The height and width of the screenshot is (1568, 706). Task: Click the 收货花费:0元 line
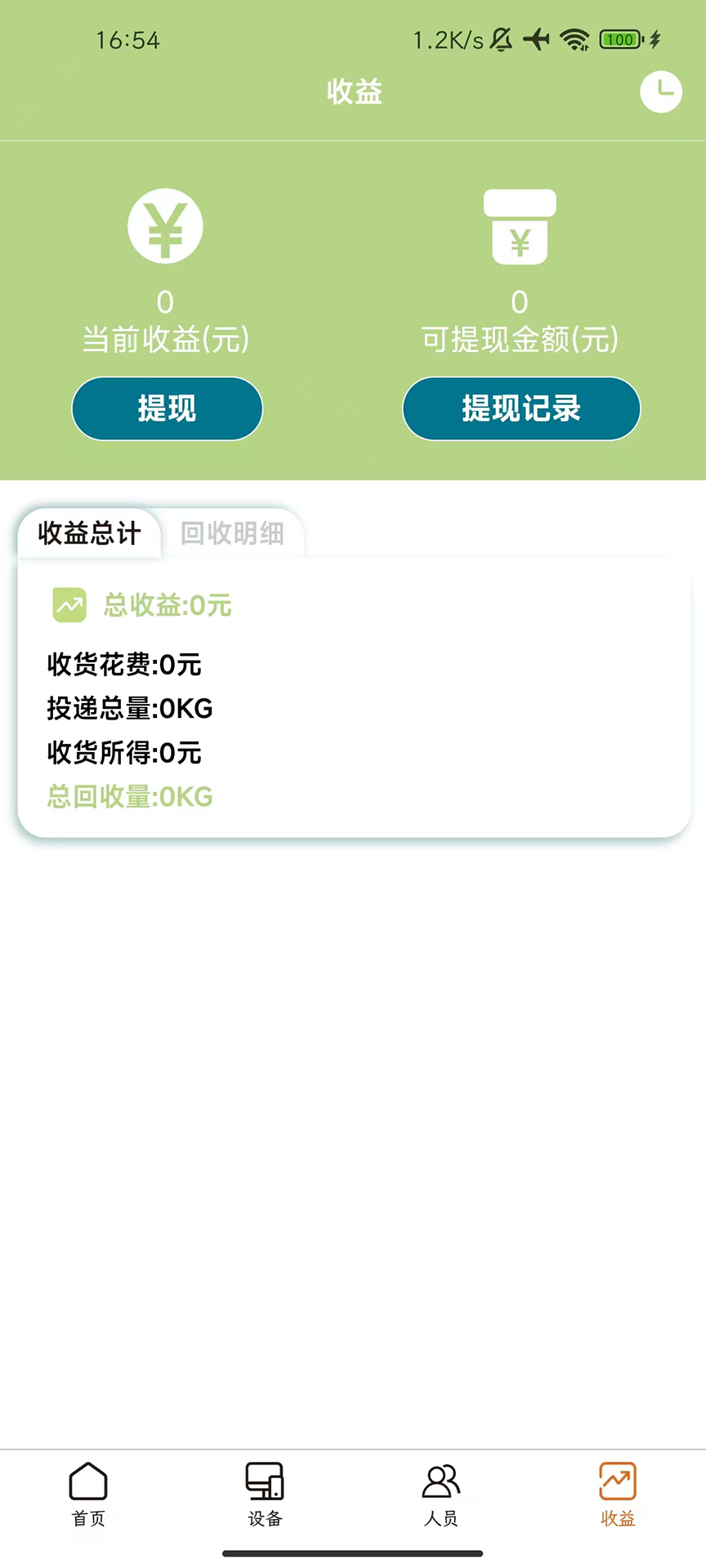pyautogui.click(x=123, y=665)
